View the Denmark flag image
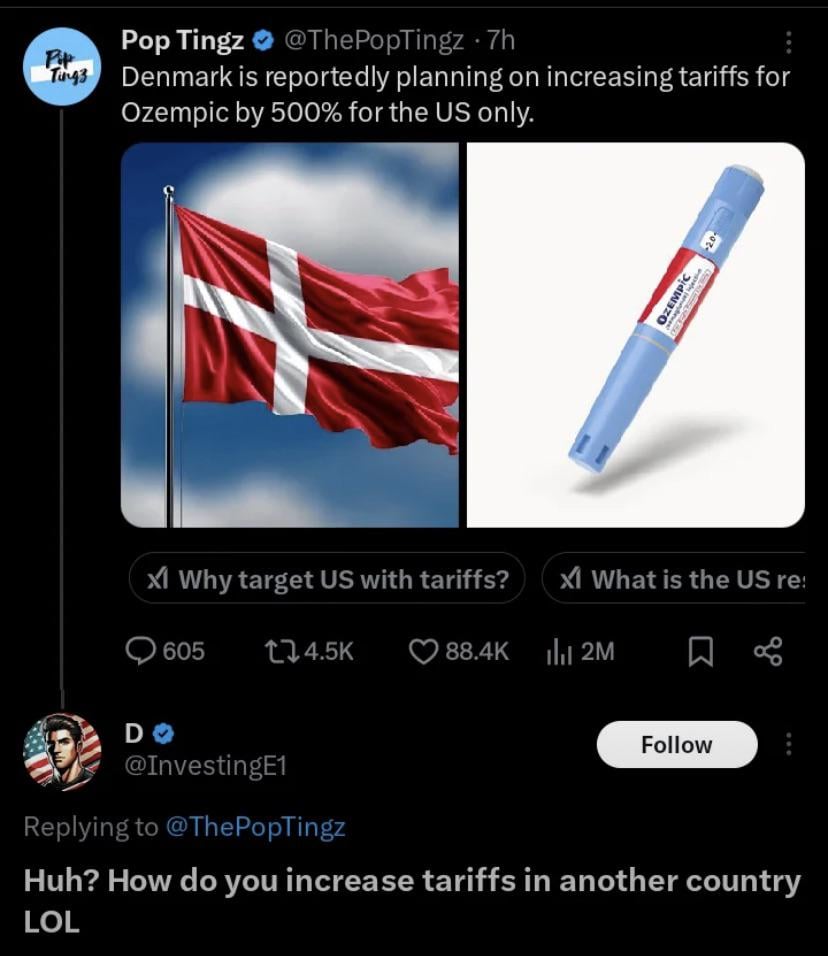 point(290,334)
